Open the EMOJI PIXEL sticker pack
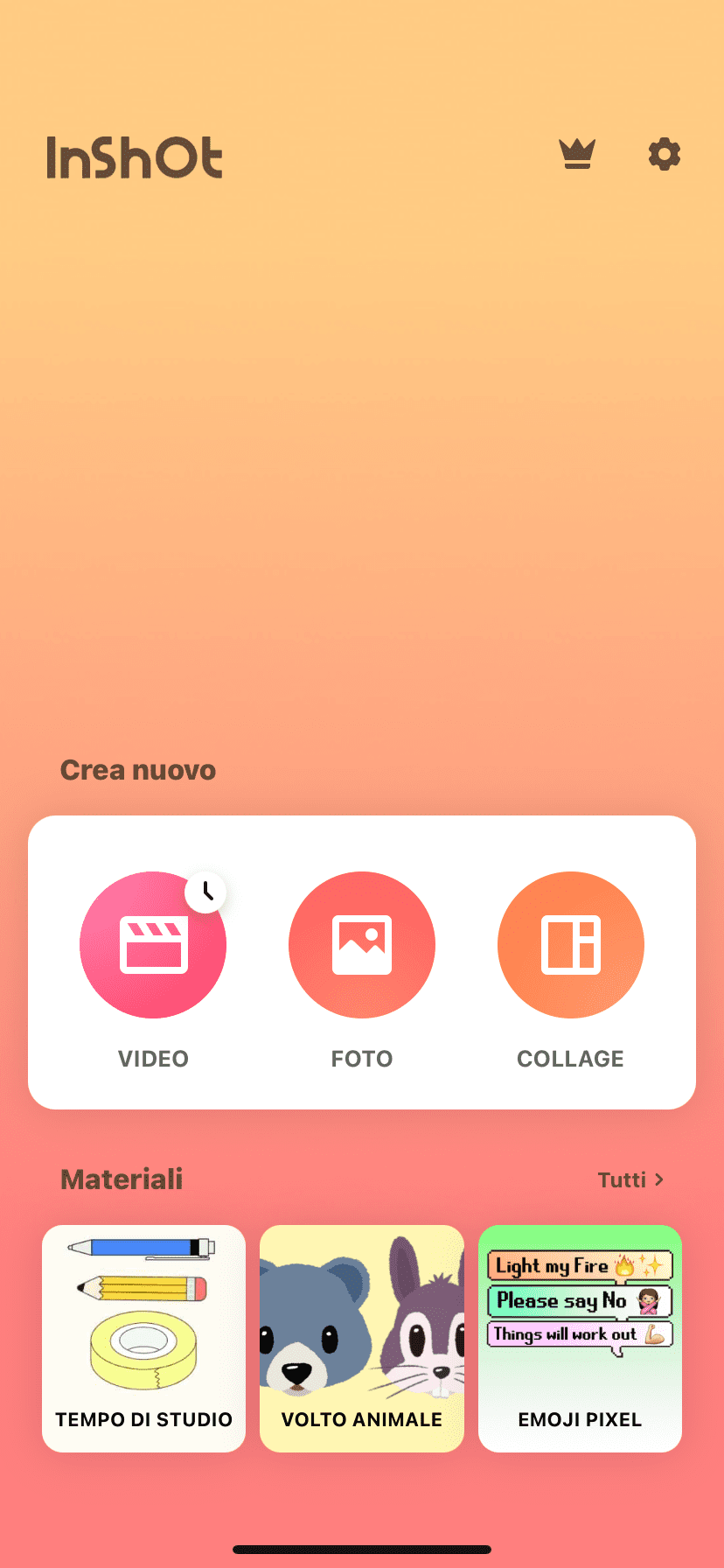Viewport: 724px width, 1568px height. (580, 1338)
